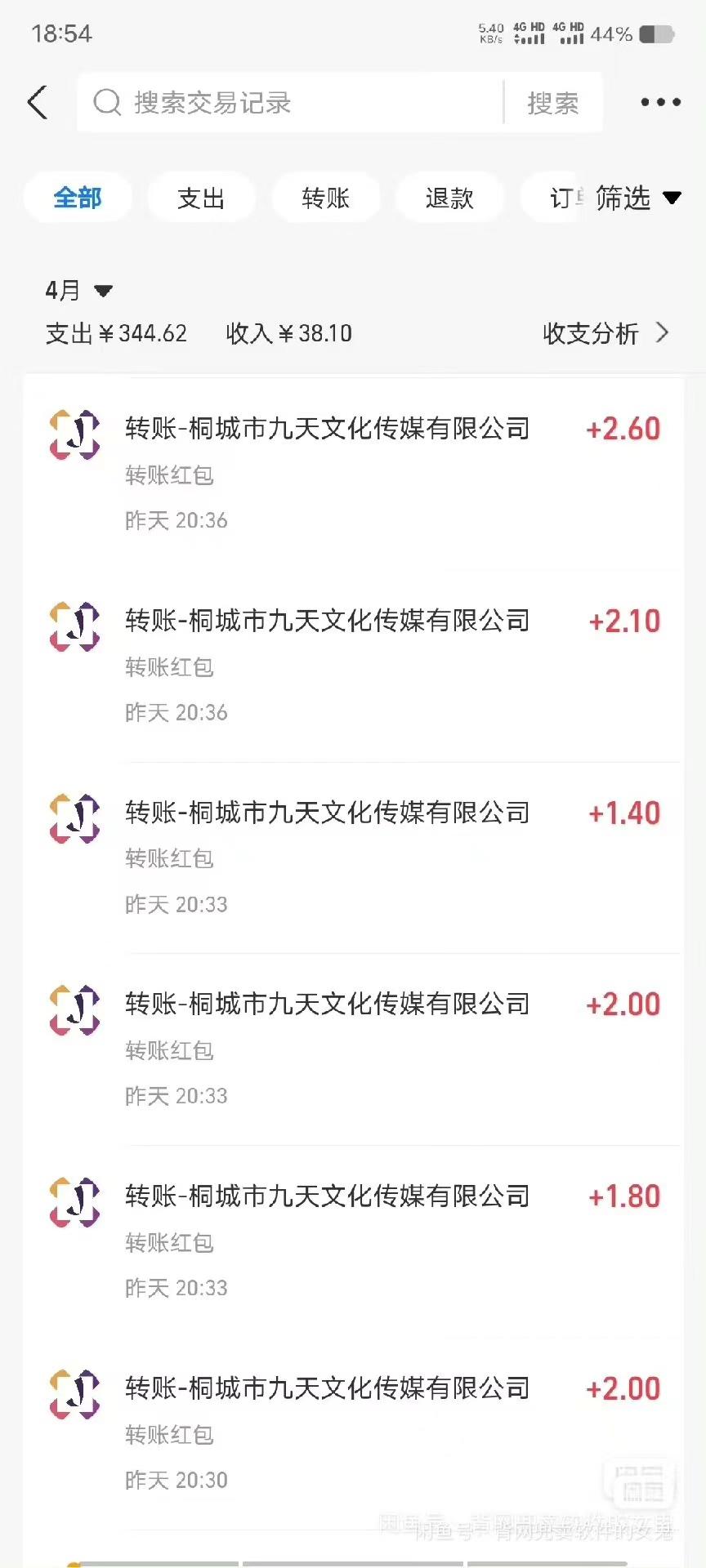Screen dimensions: 706x1568
Task: Open the 收支分析 analysis link
Action: point(590,333)
